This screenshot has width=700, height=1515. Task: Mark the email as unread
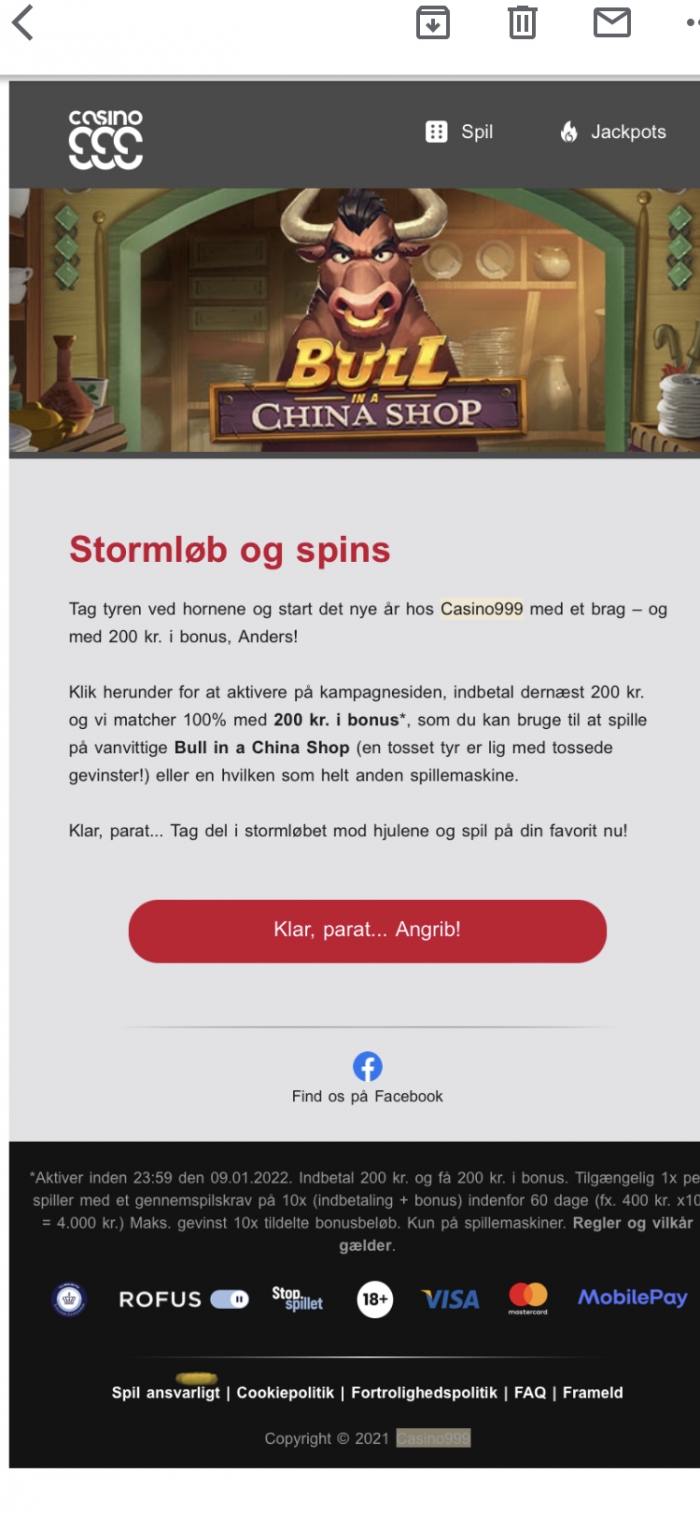click(x=612, y=22)
